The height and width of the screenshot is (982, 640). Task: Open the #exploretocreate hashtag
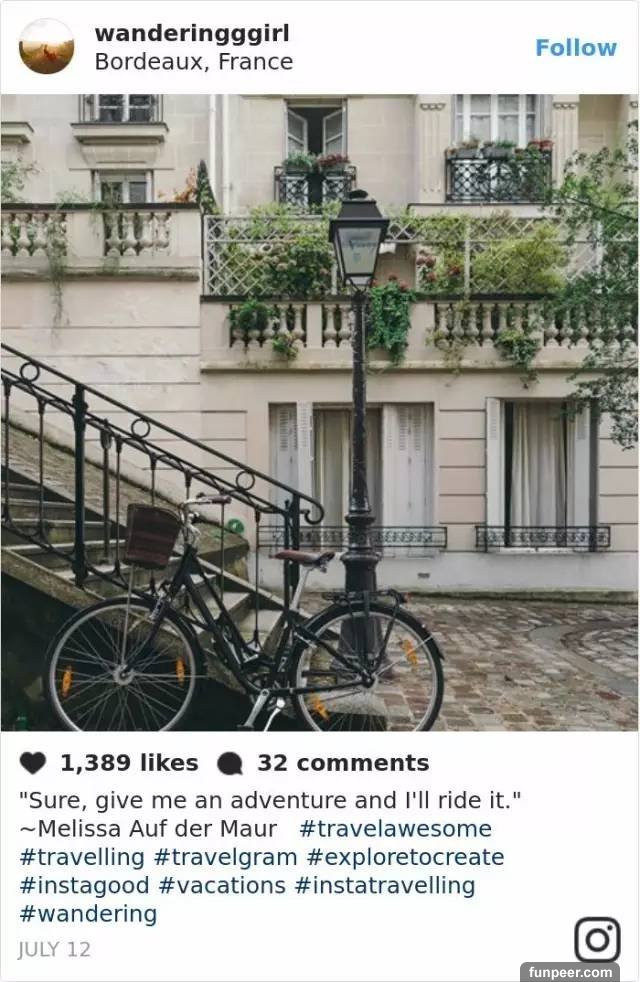(x=405, y=857)
